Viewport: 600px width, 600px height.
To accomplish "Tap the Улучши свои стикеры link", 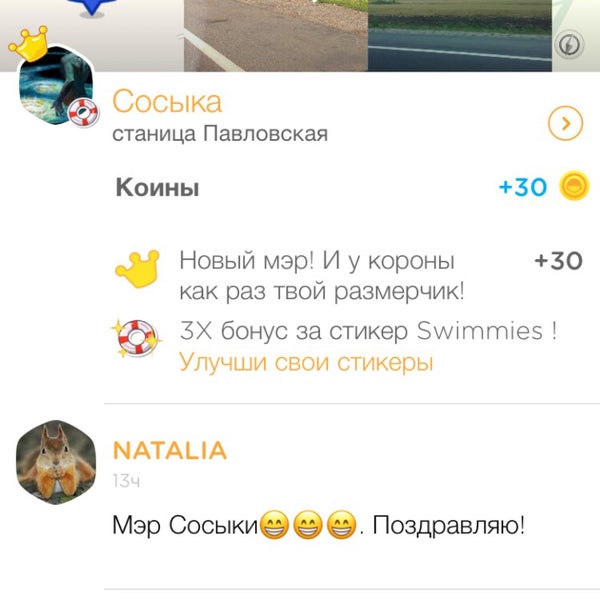I will [305, 362].
